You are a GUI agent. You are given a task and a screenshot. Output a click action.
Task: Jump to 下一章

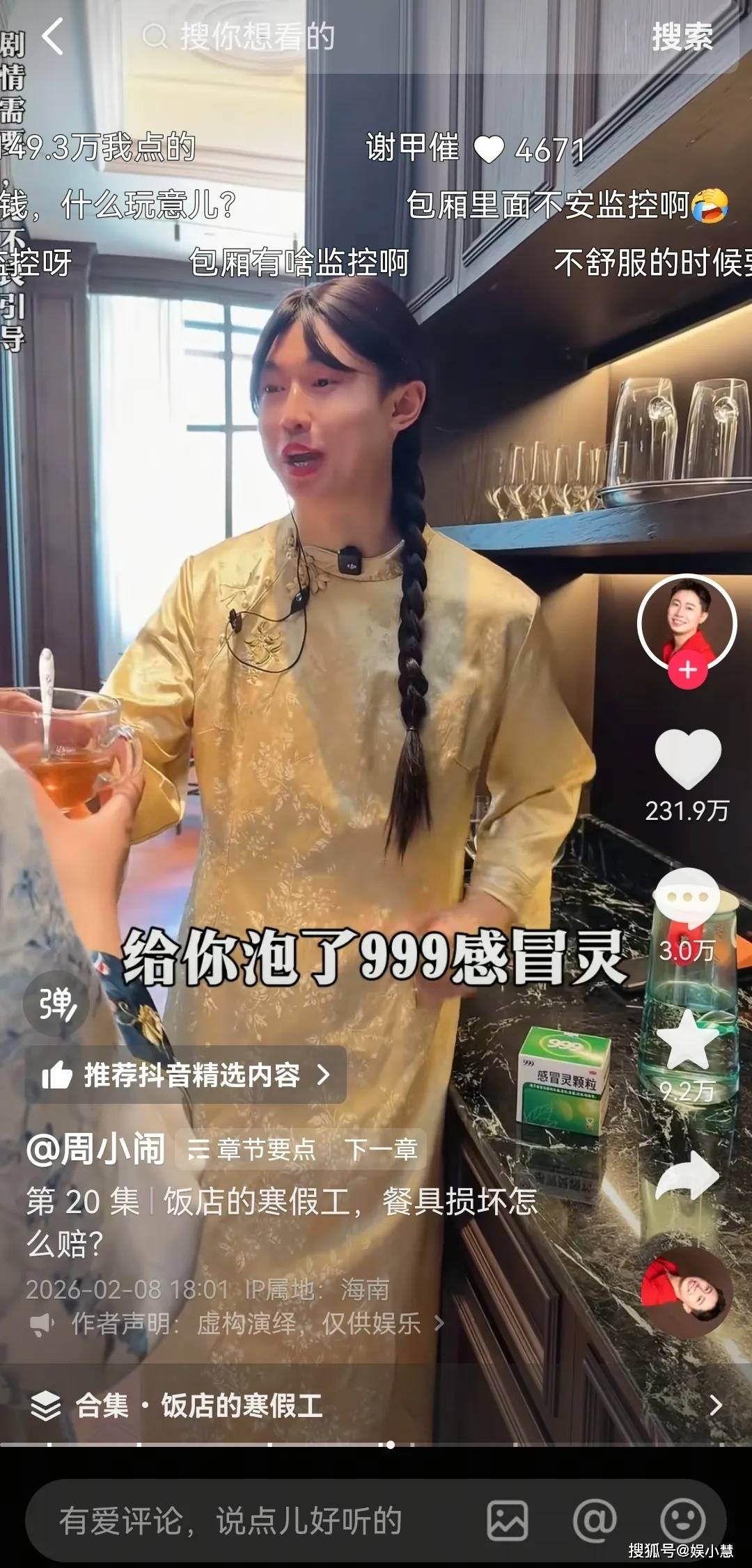click(x=382, y=1149)
